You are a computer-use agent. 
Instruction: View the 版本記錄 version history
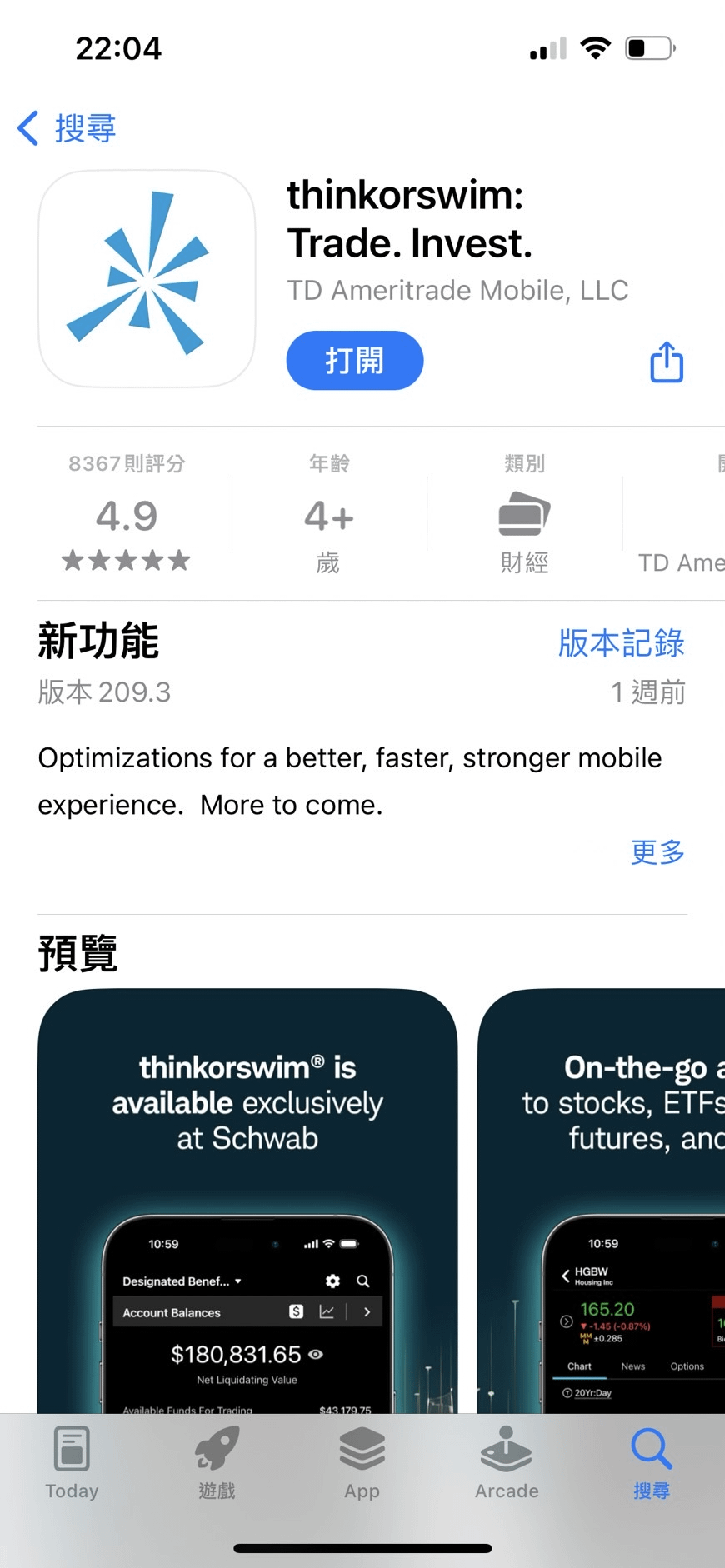coord(622,643)
